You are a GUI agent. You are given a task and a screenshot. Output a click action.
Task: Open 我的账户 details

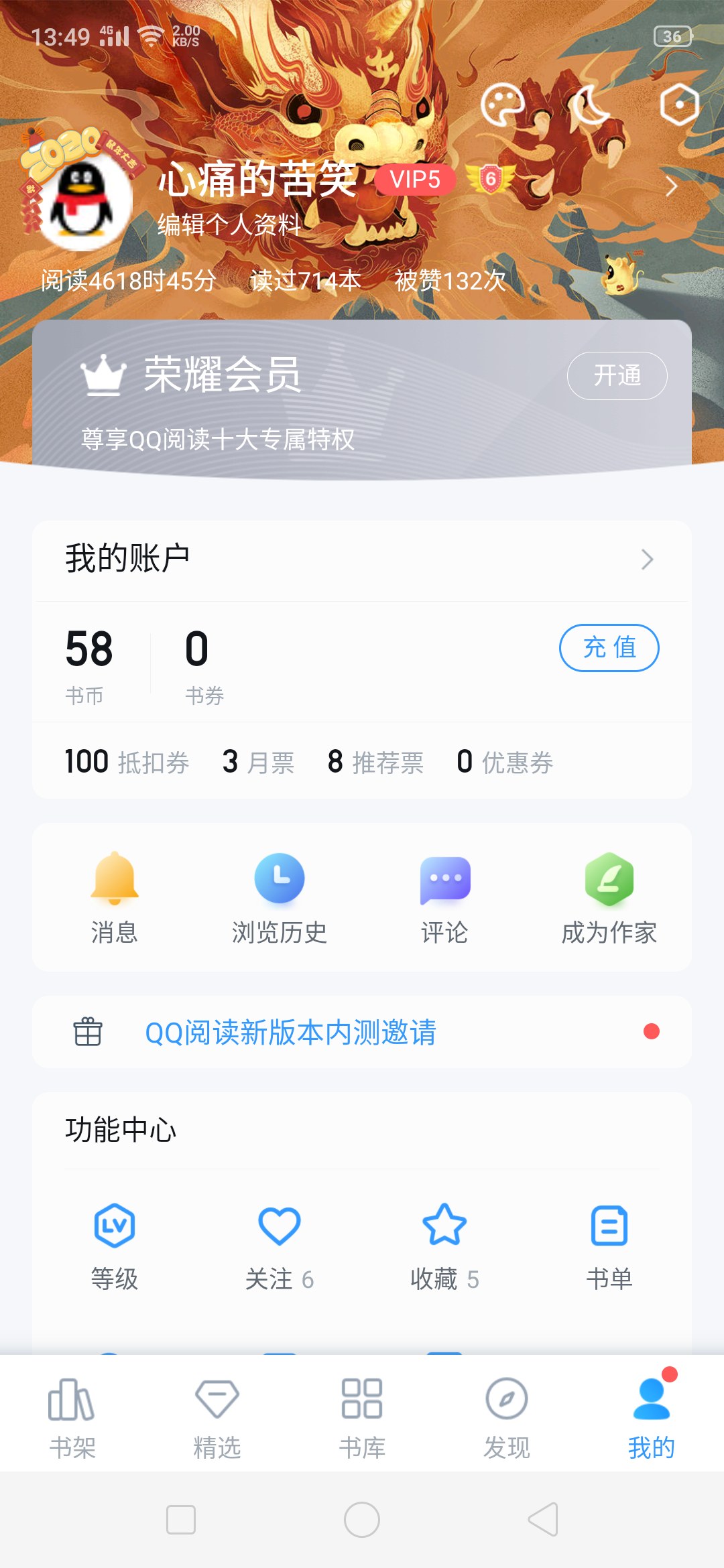click(362, 559)
